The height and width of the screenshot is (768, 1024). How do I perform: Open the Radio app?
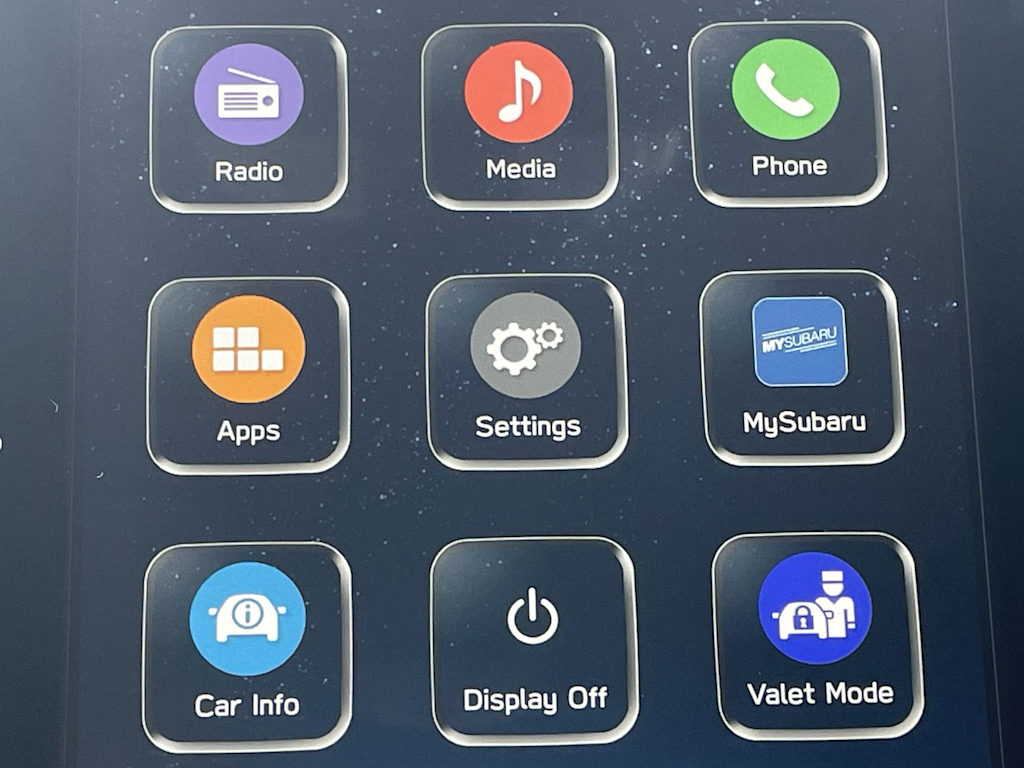click(248, 119)
